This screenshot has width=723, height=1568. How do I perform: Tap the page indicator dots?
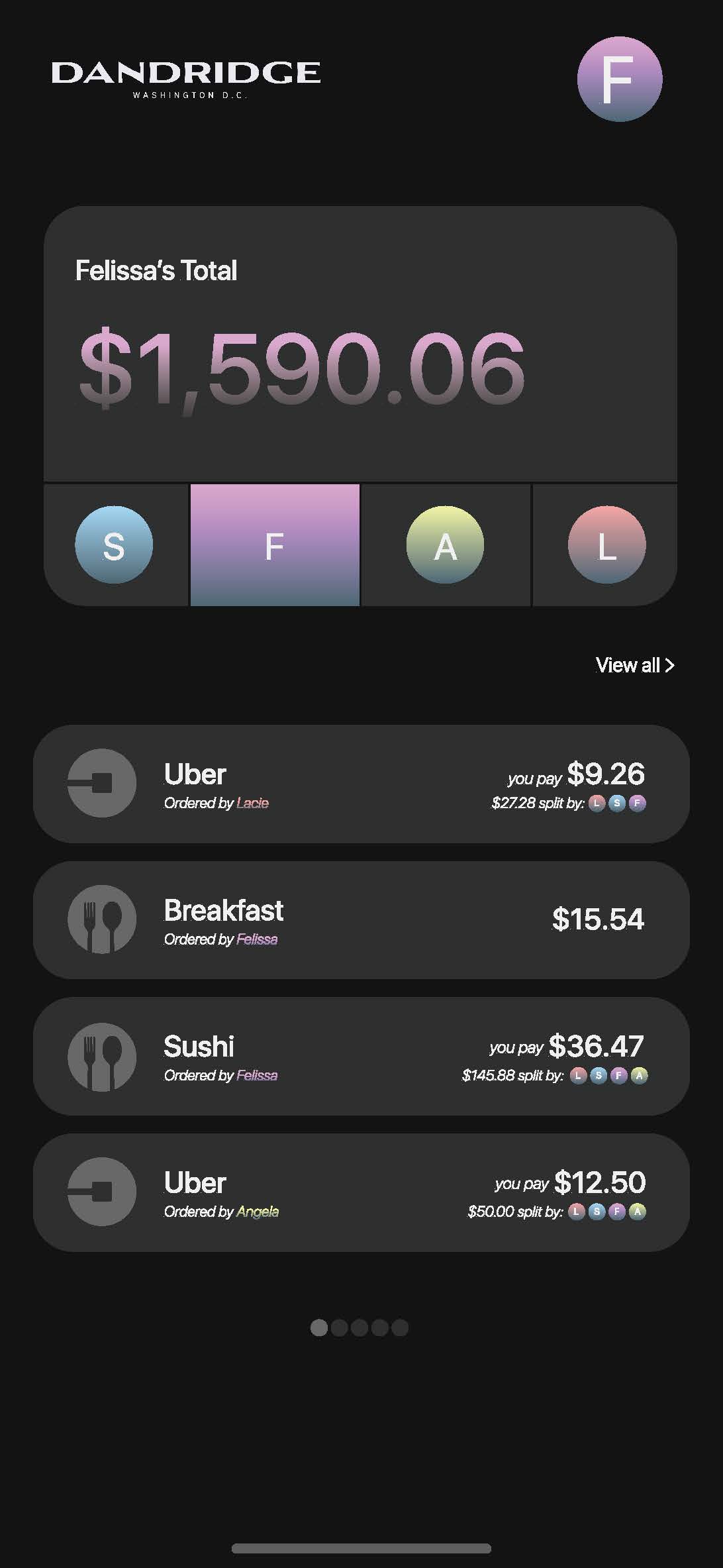pos(360,1328)
